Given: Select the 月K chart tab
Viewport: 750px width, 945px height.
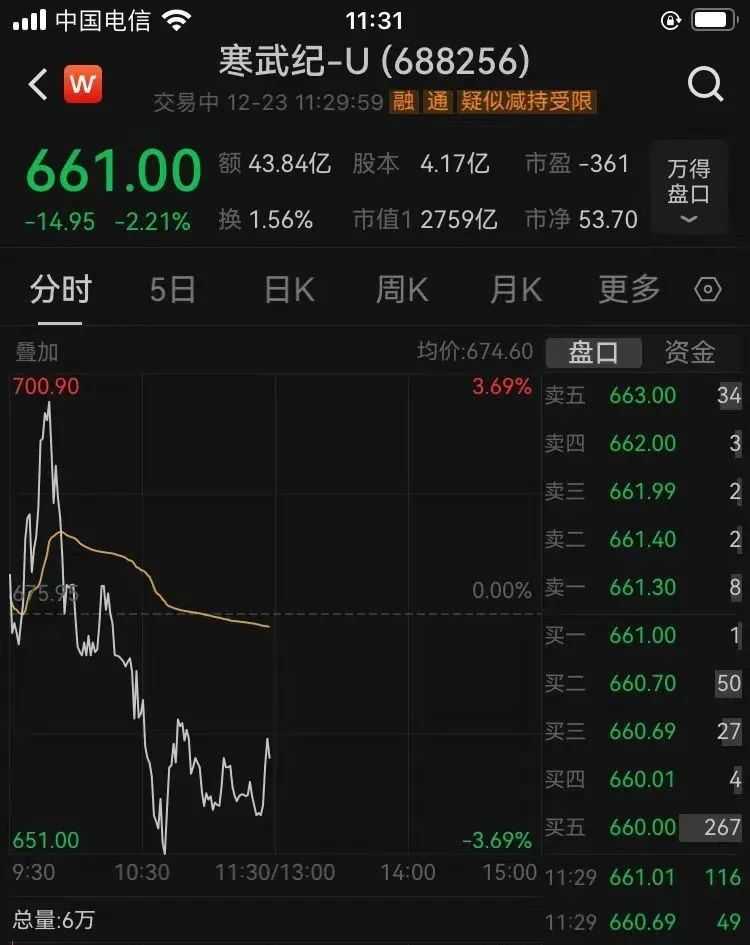Looking at the screenshot, I should click(x=516, y=290).
